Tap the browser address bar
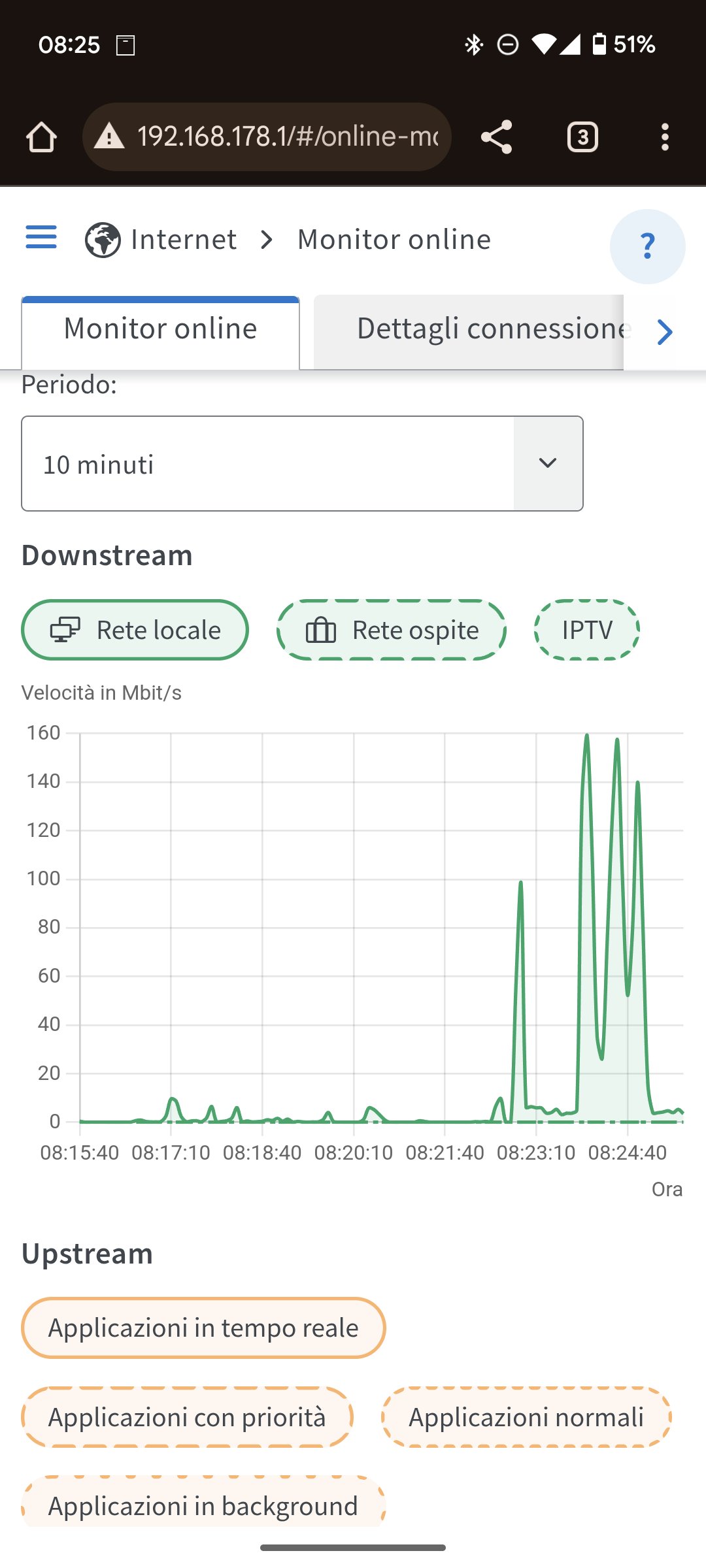Image resolution: width=706 pixels, height=1568 pixels. coord(267,137)
